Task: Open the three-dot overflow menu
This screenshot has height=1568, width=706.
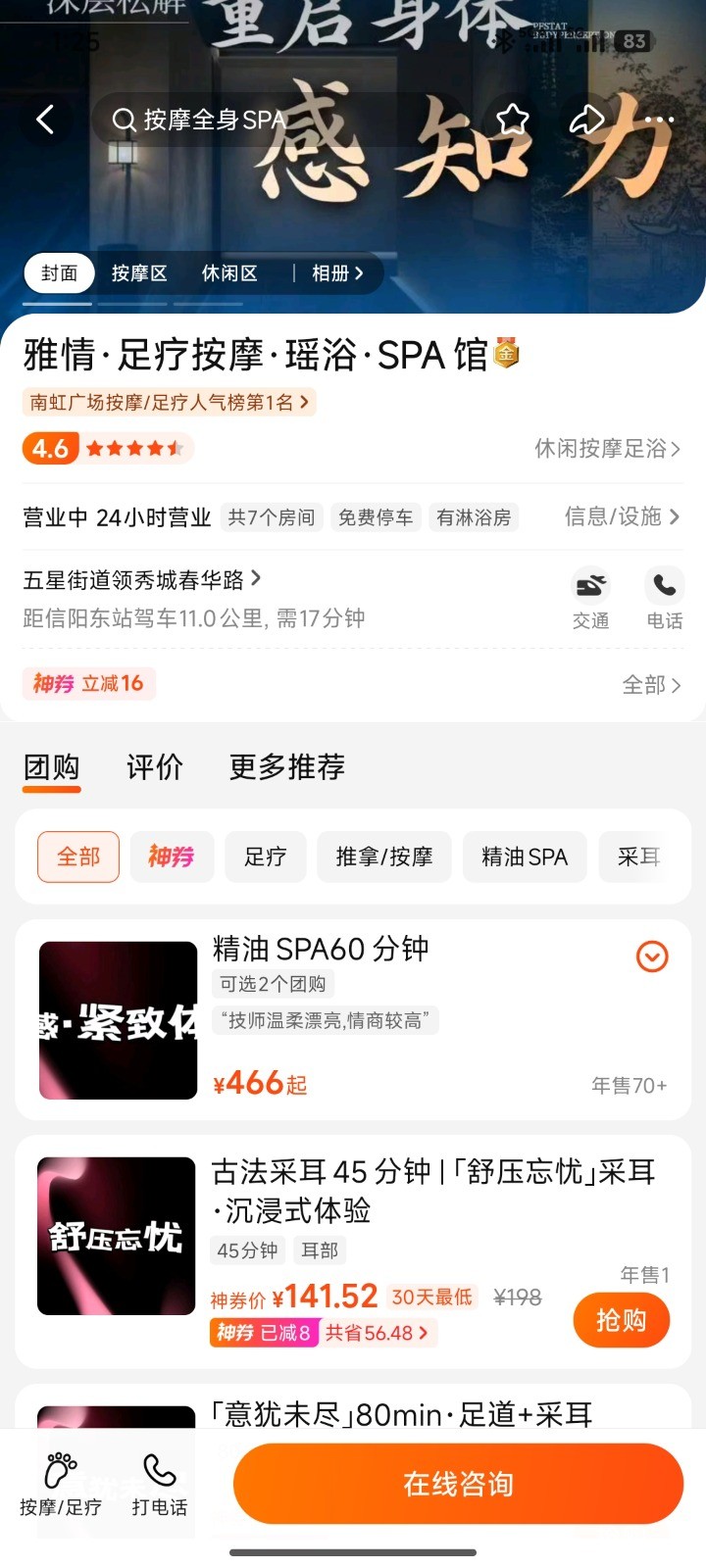Action: (659, 120)
